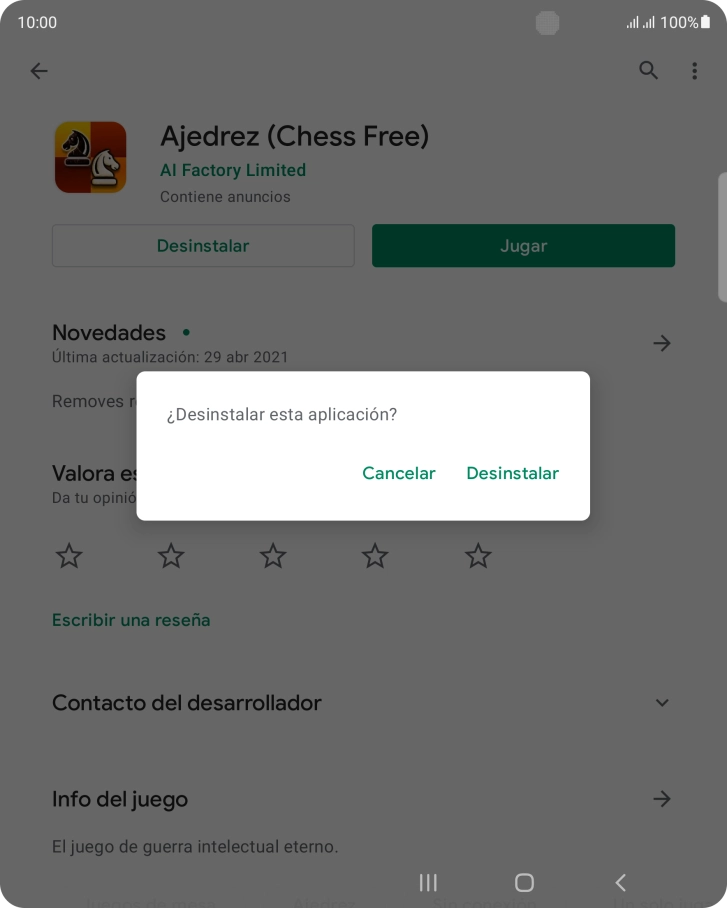Select the third rating star

tap(273, 556)
